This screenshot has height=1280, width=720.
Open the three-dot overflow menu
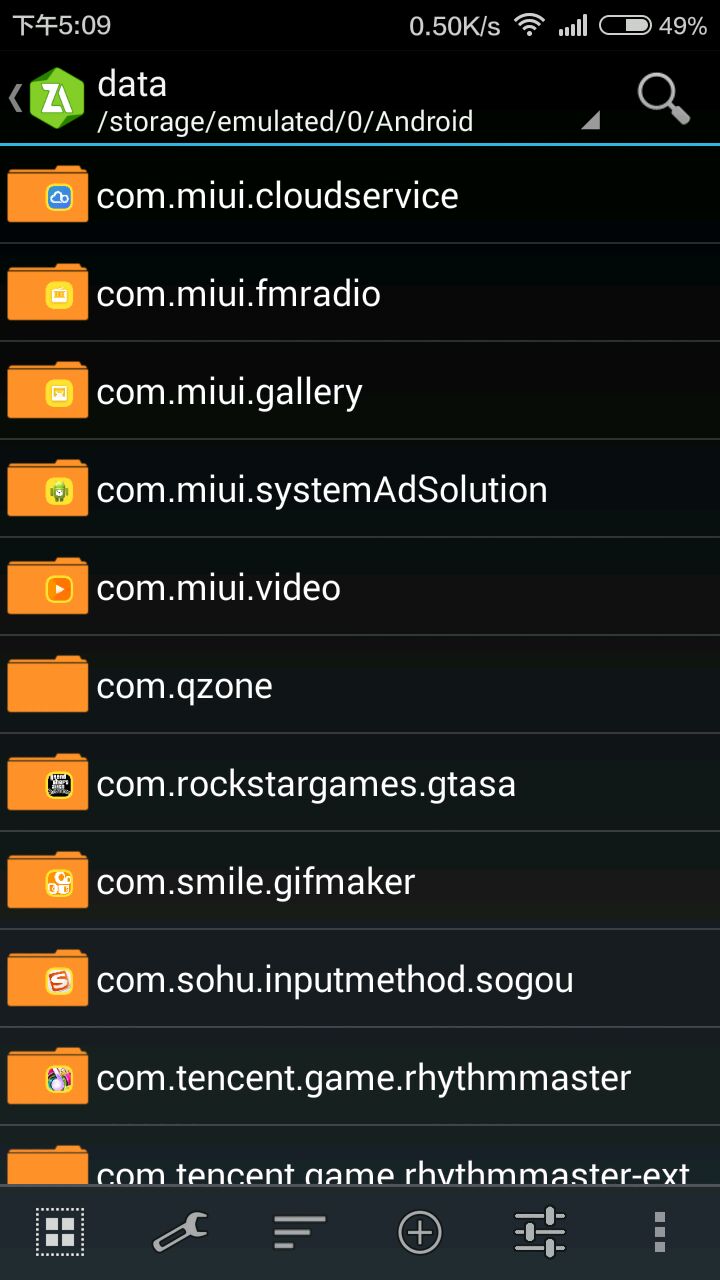[659, 1232]
